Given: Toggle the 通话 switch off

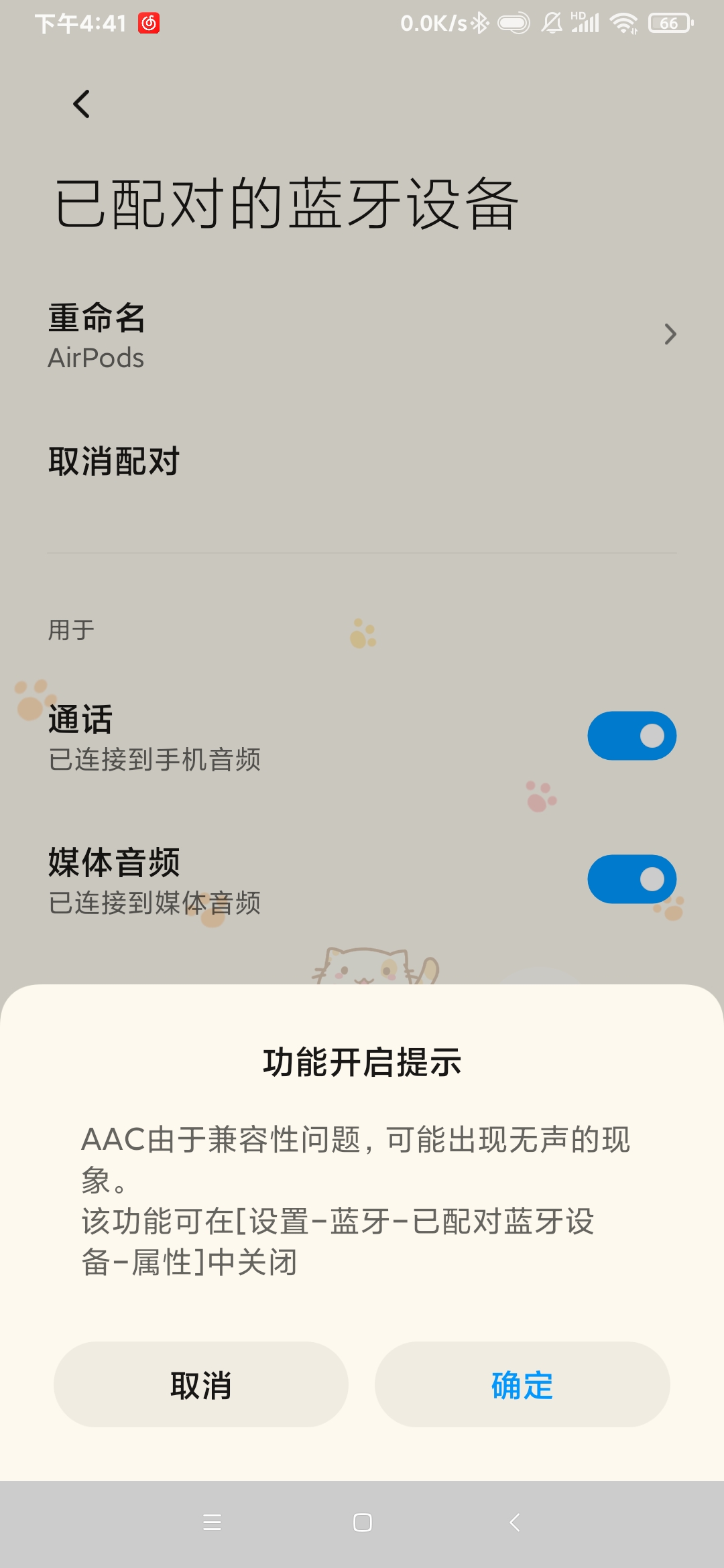Looking at the screenshot, I should click(x=631, y=736).
